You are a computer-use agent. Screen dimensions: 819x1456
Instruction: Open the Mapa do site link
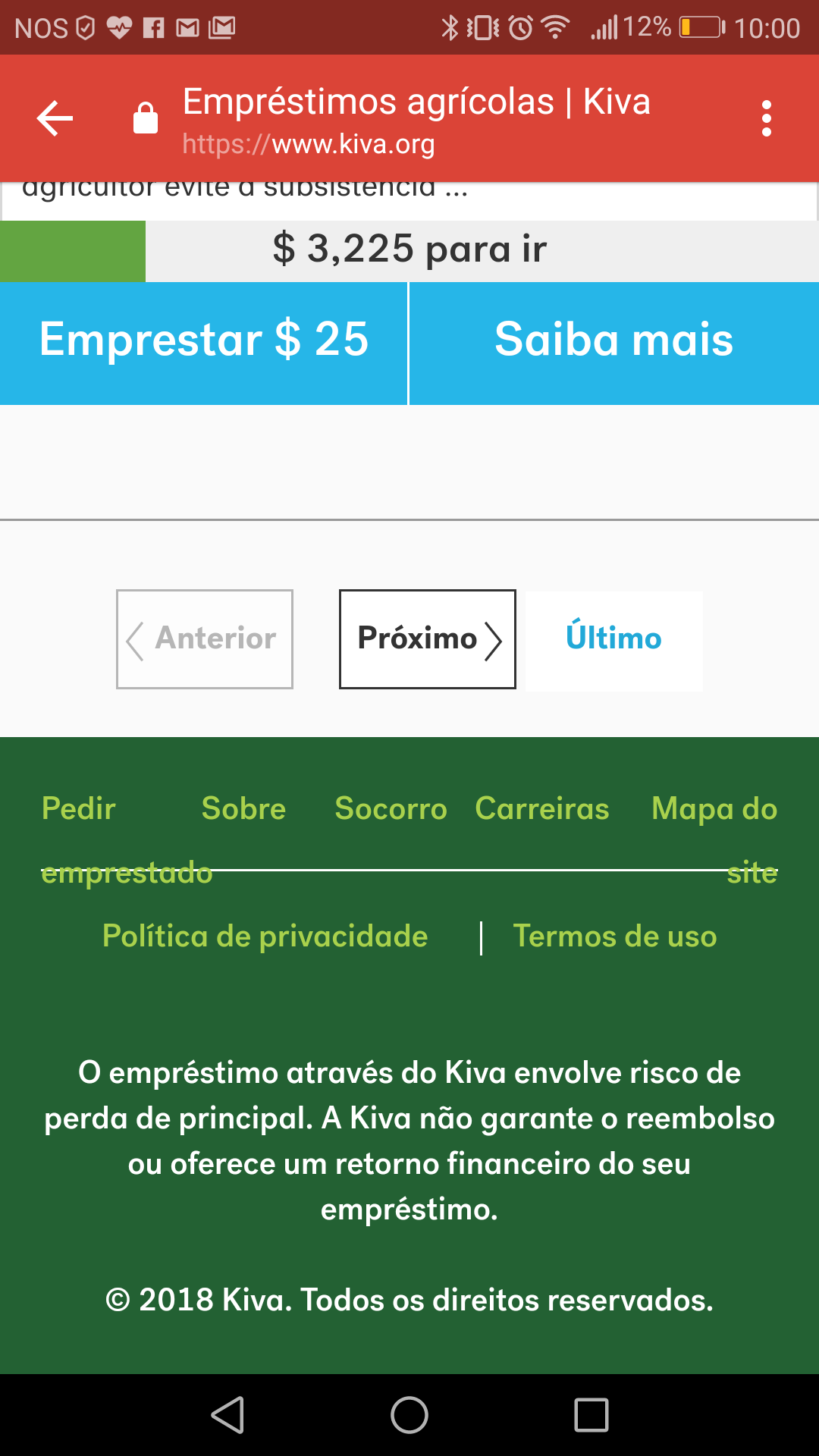[714, 809]
